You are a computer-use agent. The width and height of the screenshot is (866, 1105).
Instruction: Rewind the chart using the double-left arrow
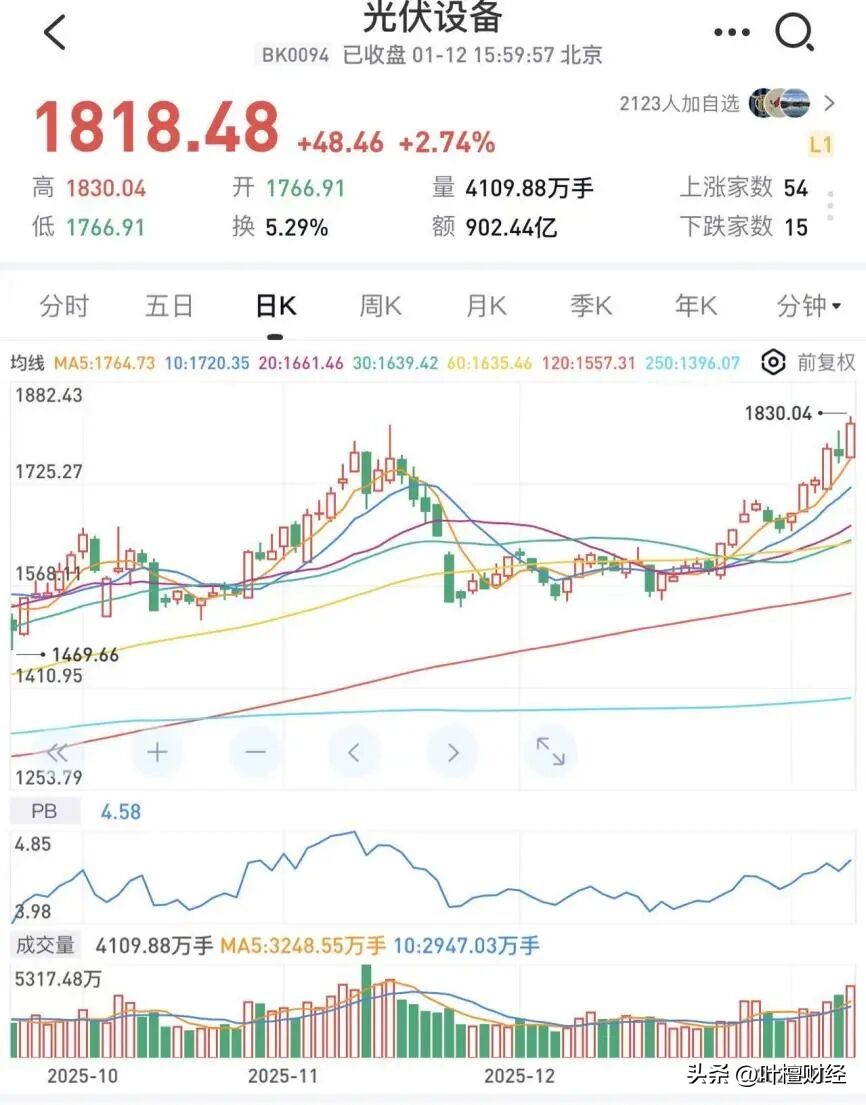coord(55,752)
